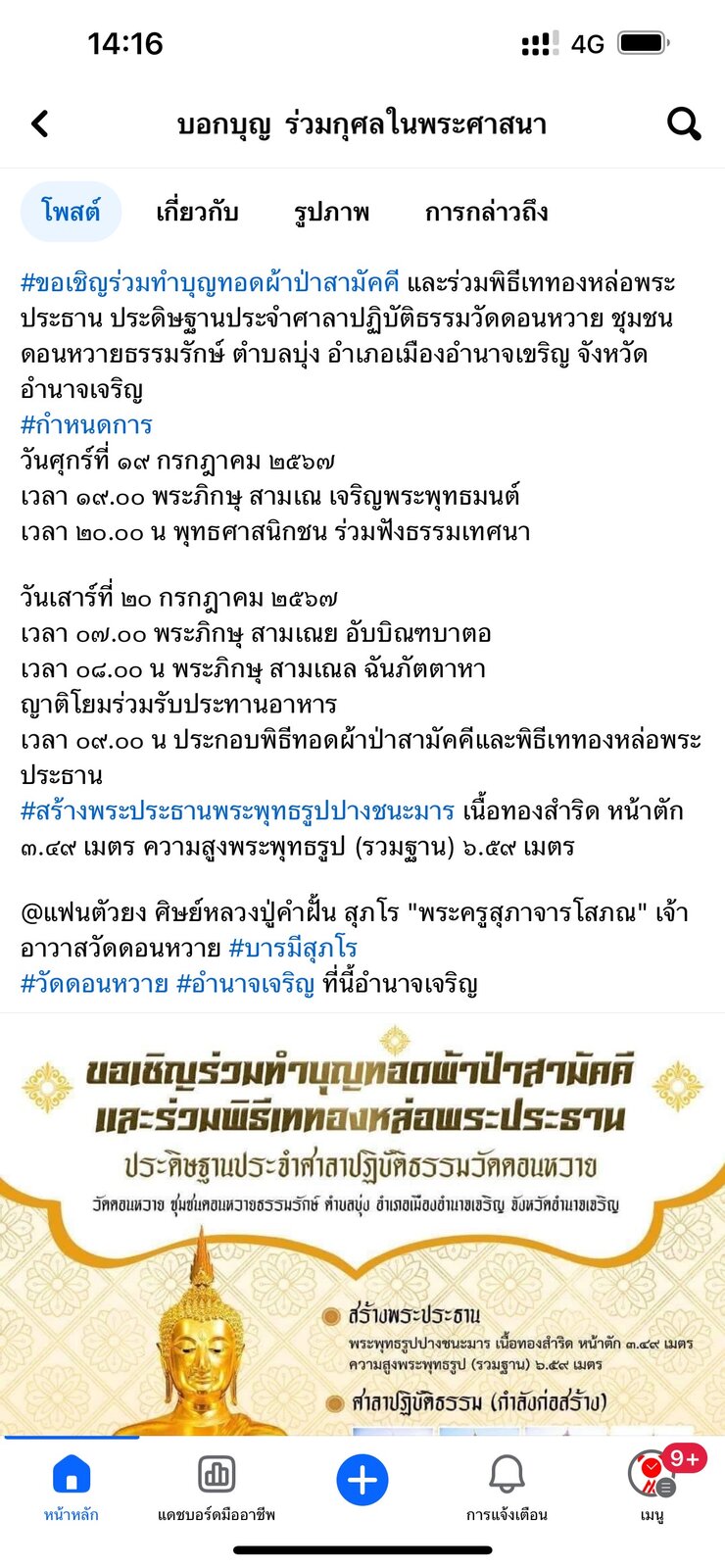Switch to the เกี่ยวกับ tab
Viewport: 725px width, 1568px height.
(x=197, y=212)
